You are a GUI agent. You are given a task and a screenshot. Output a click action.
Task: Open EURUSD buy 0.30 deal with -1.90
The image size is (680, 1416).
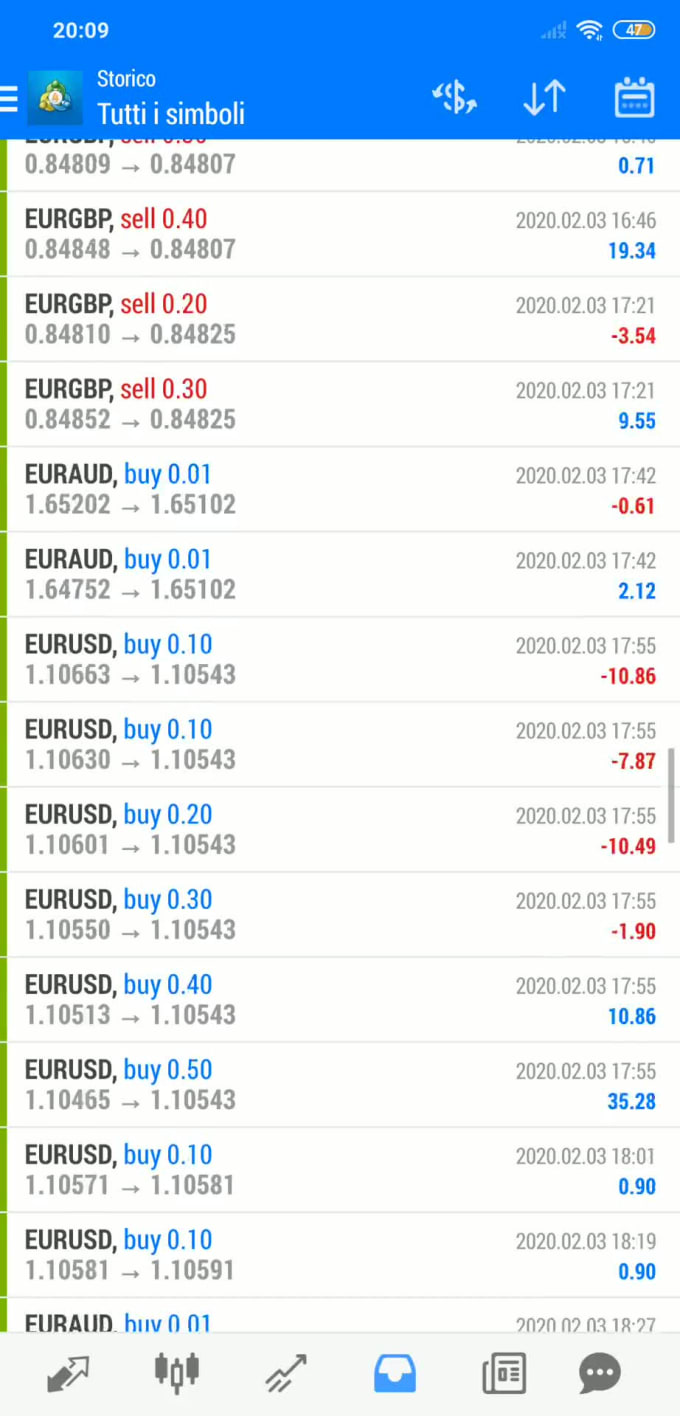point(340,914)
